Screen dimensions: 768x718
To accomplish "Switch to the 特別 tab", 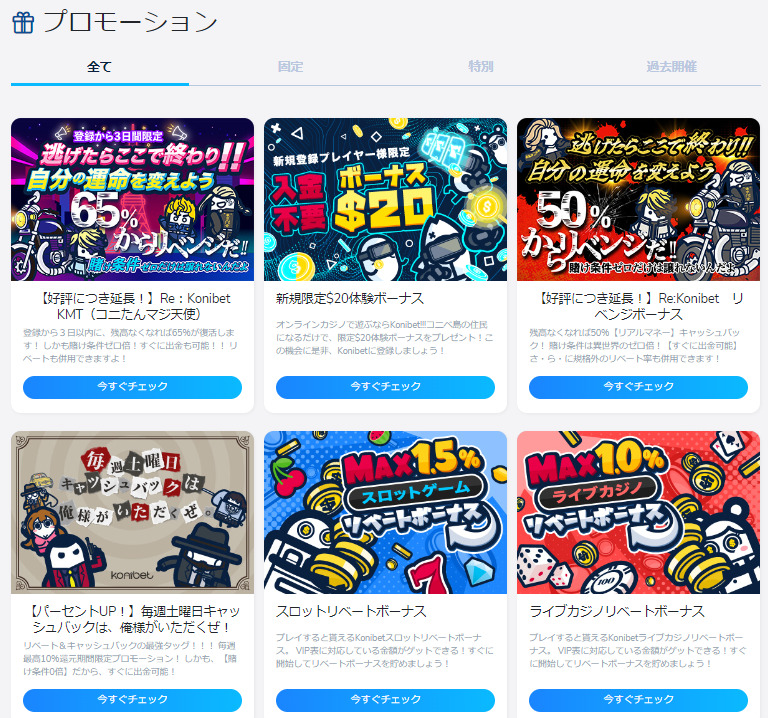I will (x=481, y=67).
